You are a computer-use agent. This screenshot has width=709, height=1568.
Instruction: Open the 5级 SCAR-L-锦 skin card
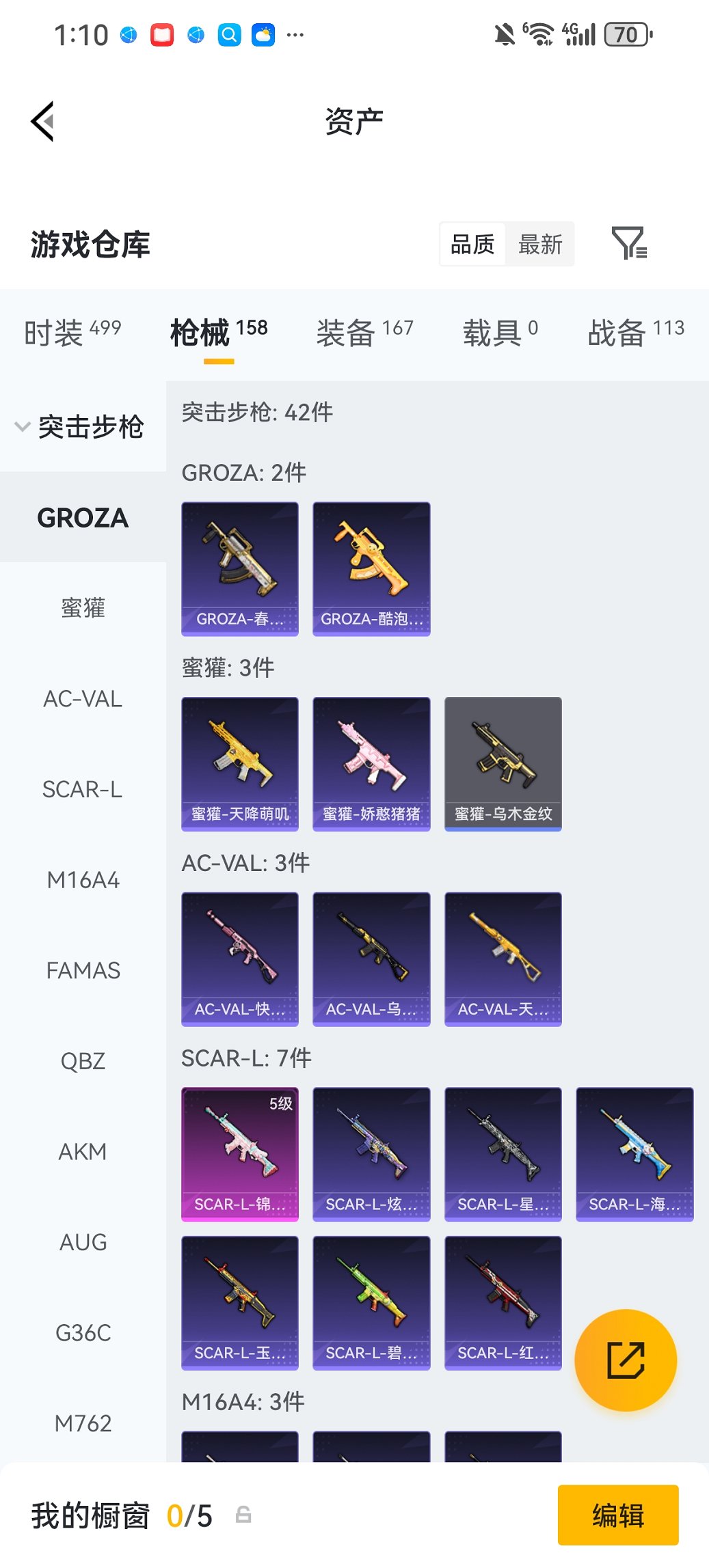point(240,1153)
